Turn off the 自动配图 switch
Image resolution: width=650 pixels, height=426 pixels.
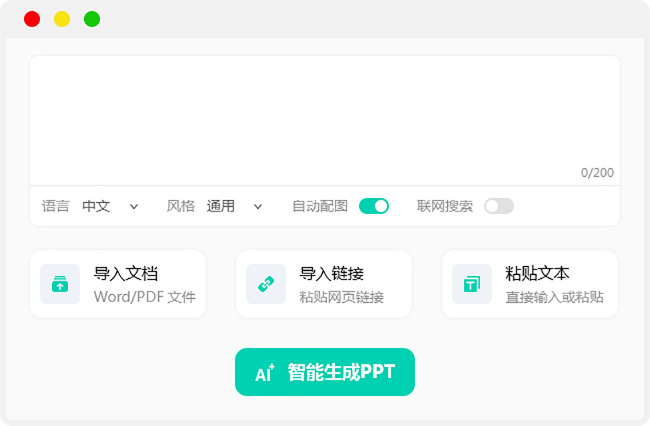(374, 206)
